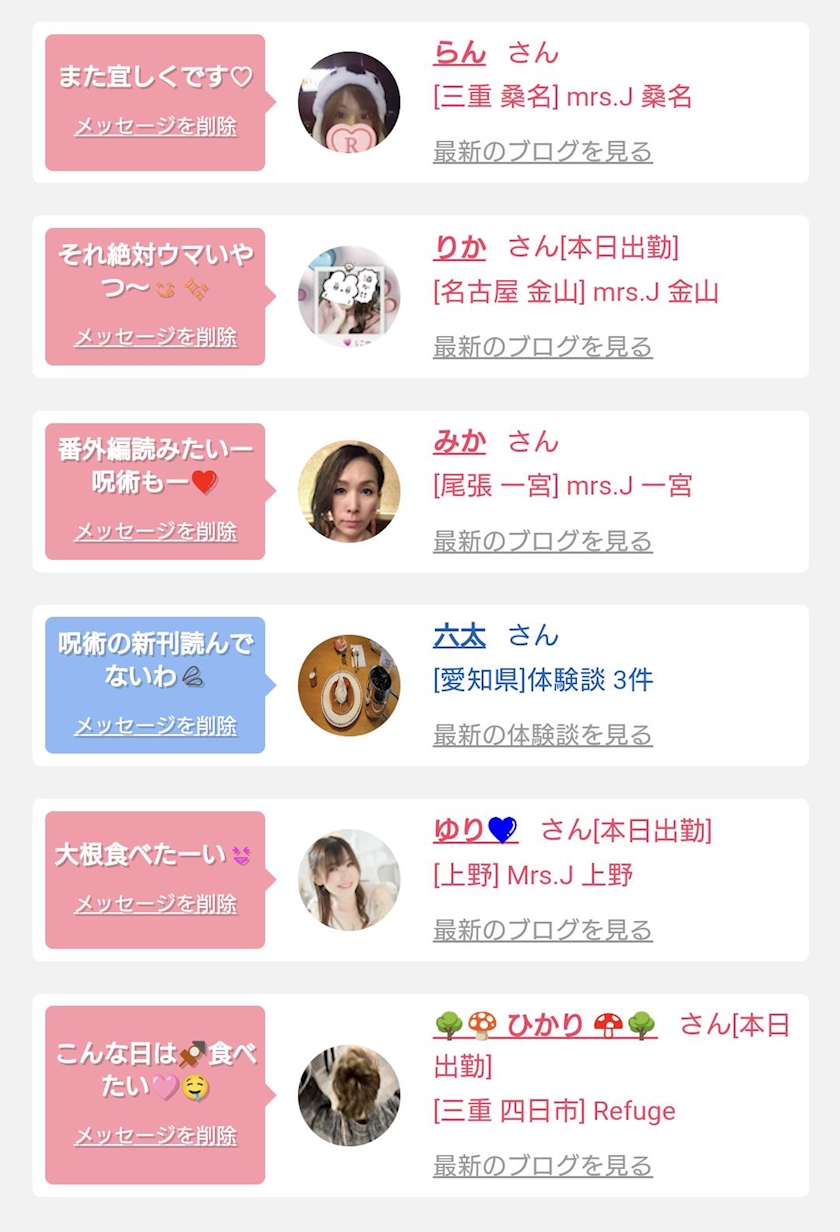View latest blog of ひかり

pos(543,1166)
